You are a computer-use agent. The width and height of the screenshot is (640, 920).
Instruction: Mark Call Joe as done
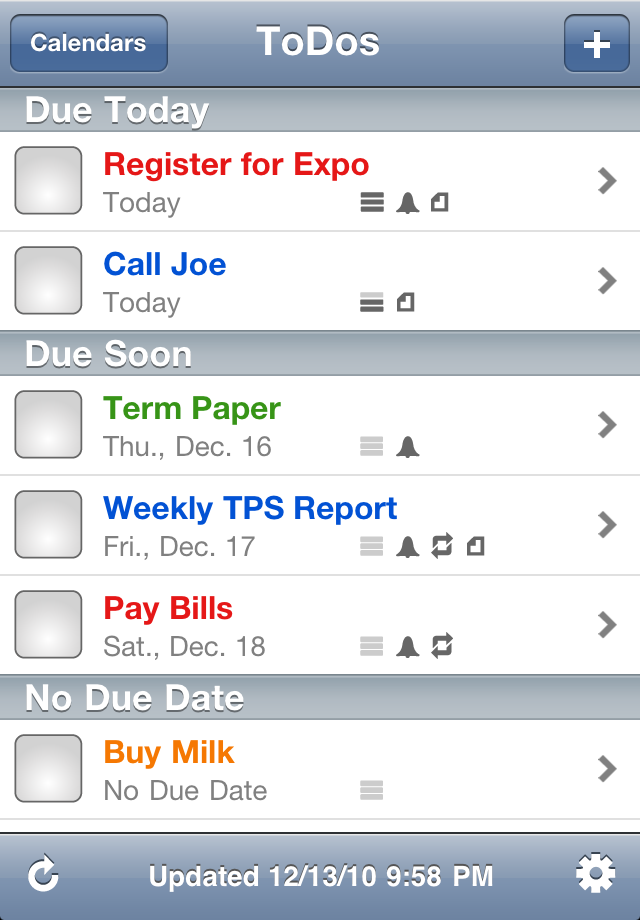[48, 281]
